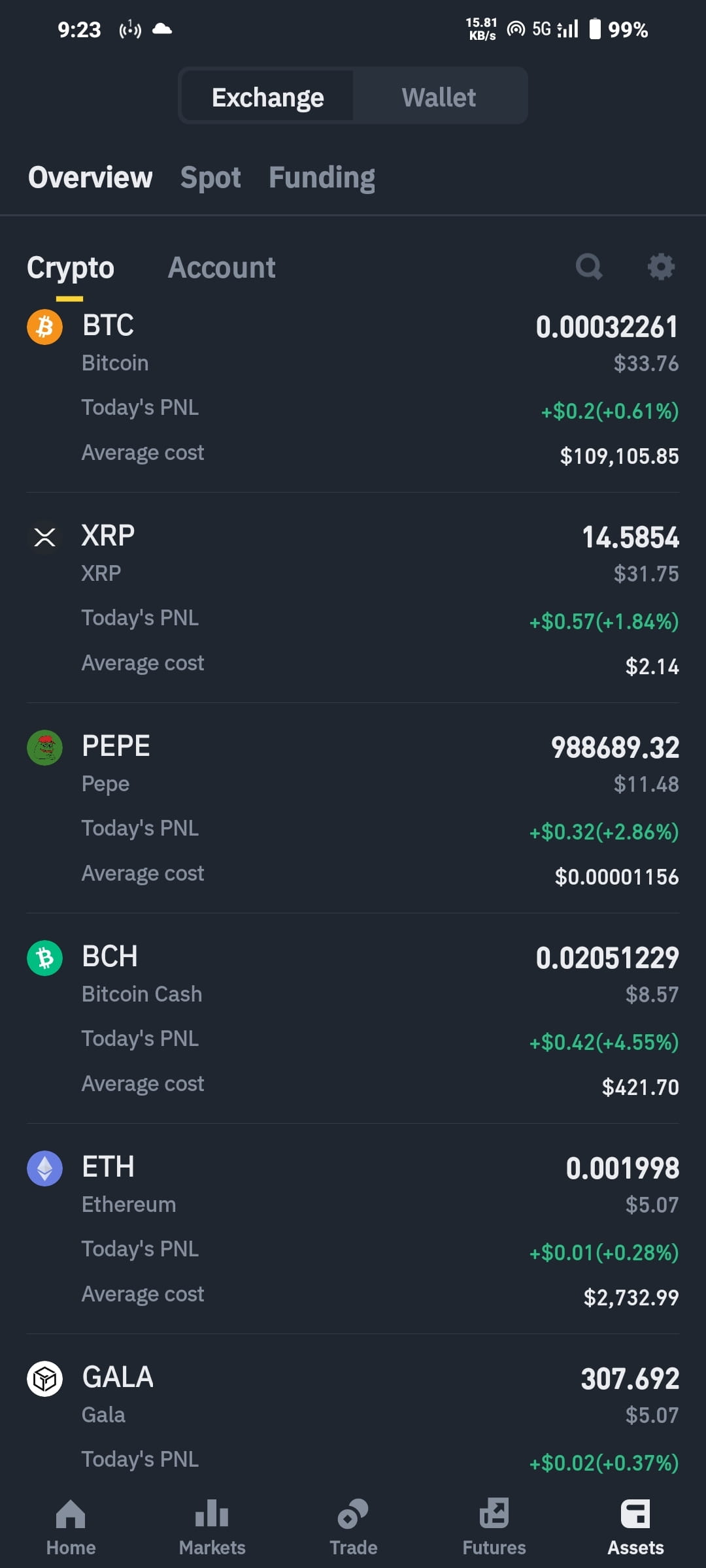Select the Crypto view
The height and width of the screenshot is (1568, 706).
pos(71,267)
